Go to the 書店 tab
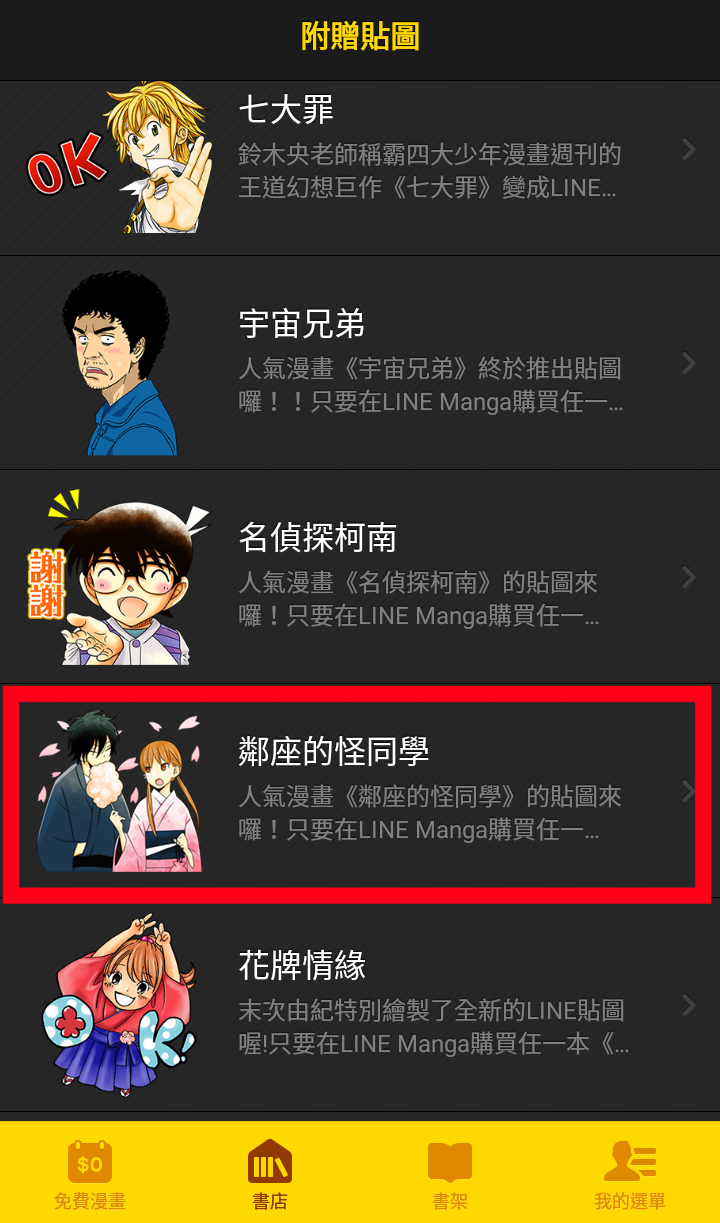The height and width of the screenshot is (1223, 720). [270, 1173]
